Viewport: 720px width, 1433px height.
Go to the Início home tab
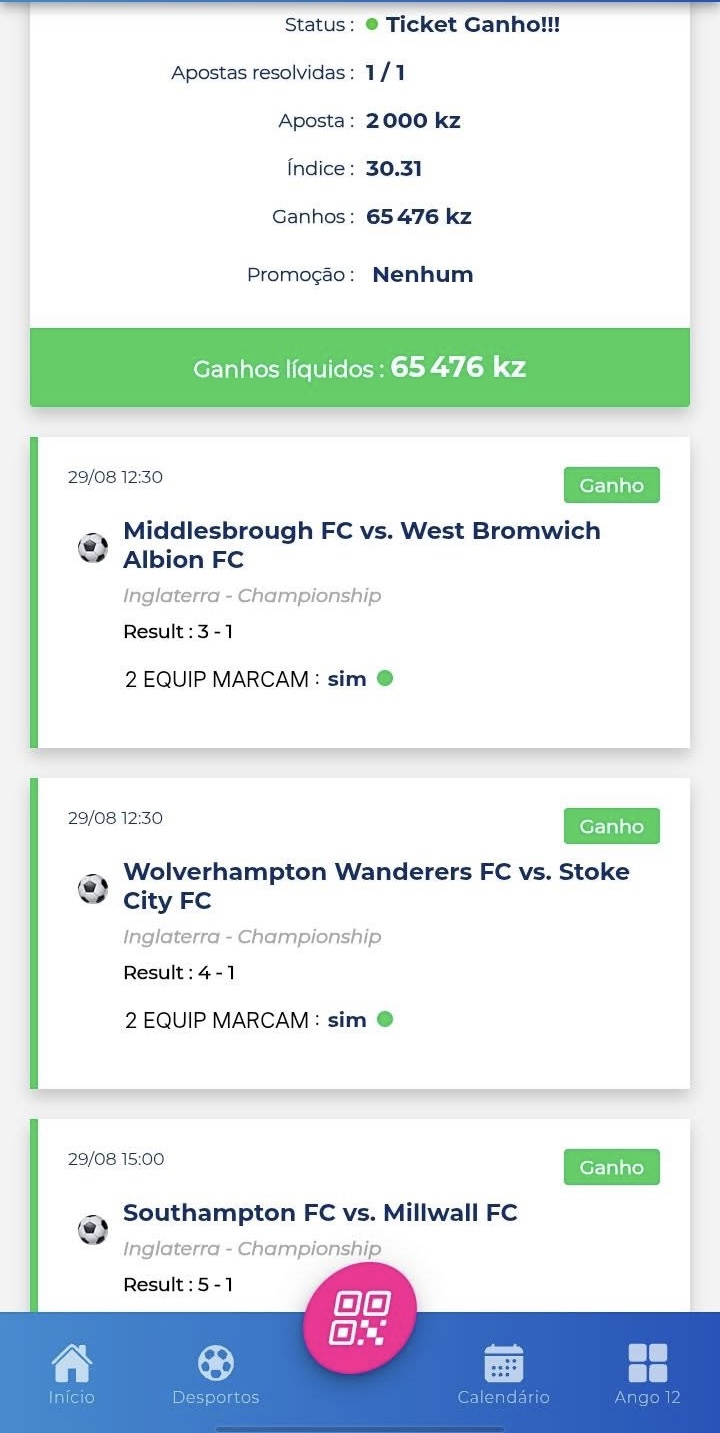(72, 1375)
